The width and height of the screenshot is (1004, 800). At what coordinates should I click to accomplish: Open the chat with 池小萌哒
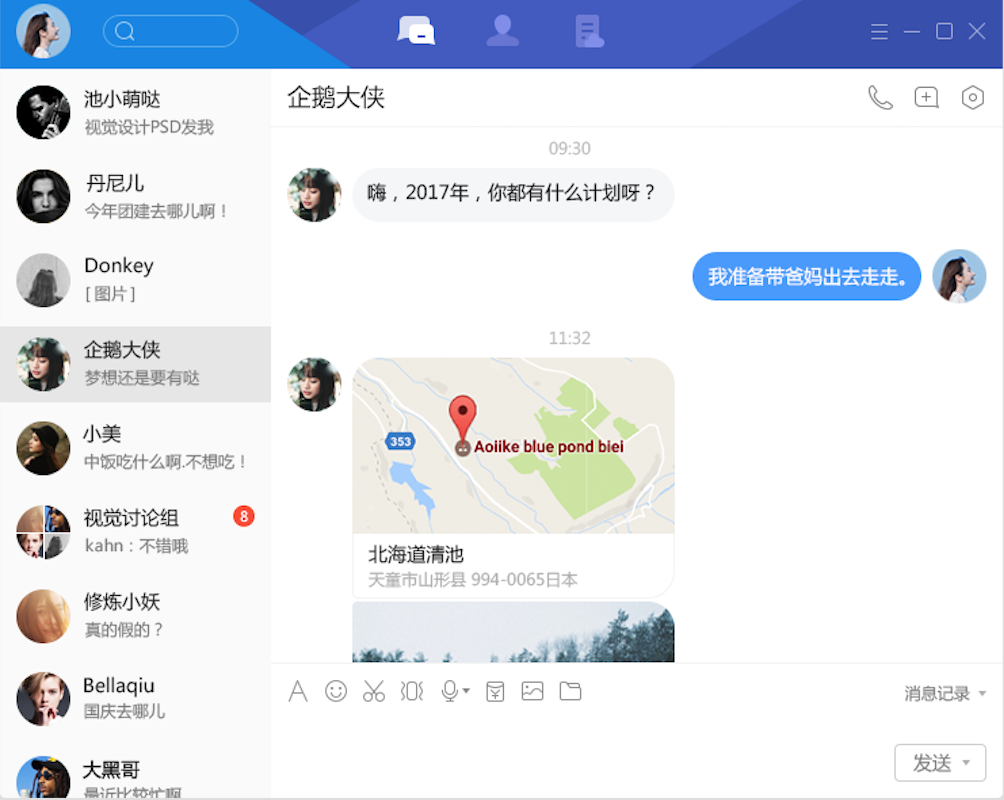point(135,112)
